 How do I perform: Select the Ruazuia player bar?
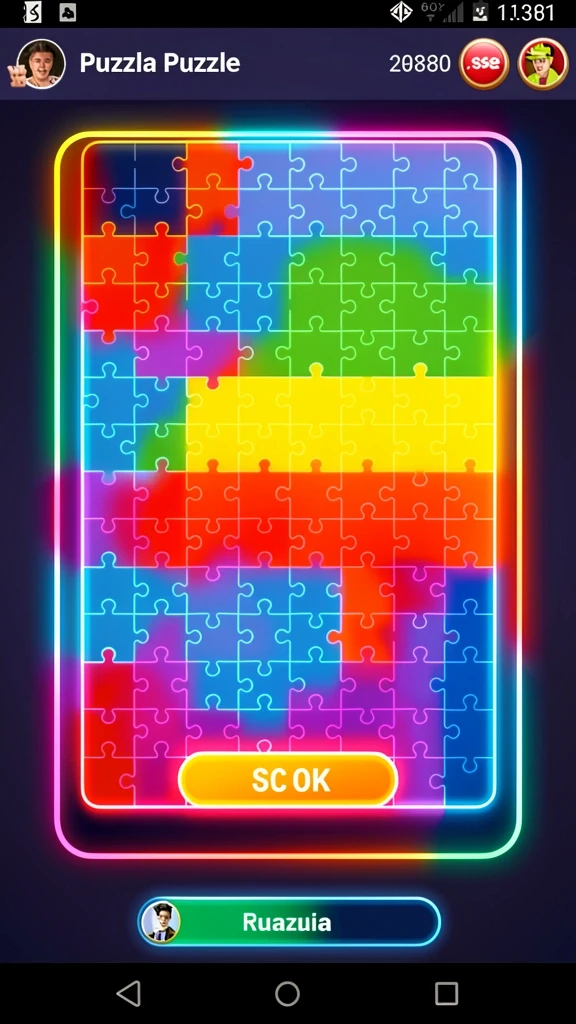(x=289, y=921)
